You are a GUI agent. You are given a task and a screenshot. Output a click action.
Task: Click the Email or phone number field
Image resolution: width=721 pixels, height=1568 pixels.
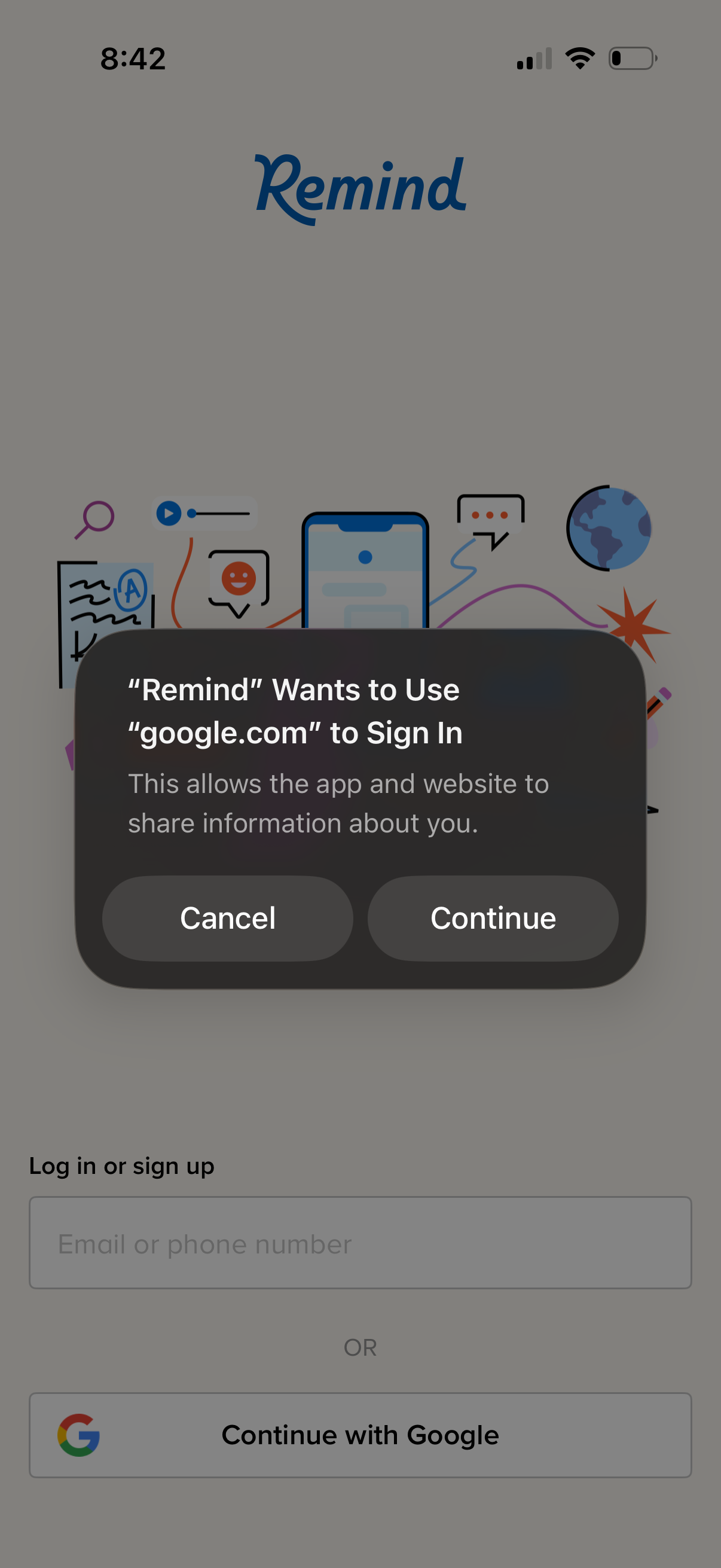coord(360,1243)
